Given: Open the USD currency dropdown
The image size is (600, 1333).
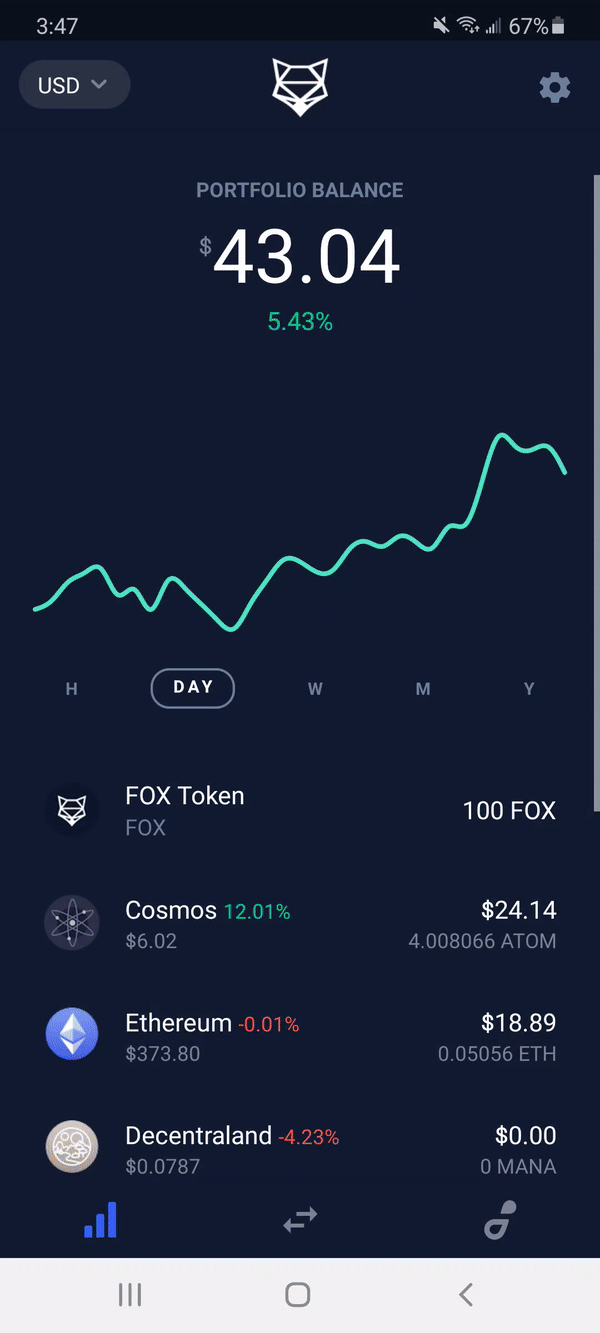Looking at the screenshot, I should coord(75,85).
